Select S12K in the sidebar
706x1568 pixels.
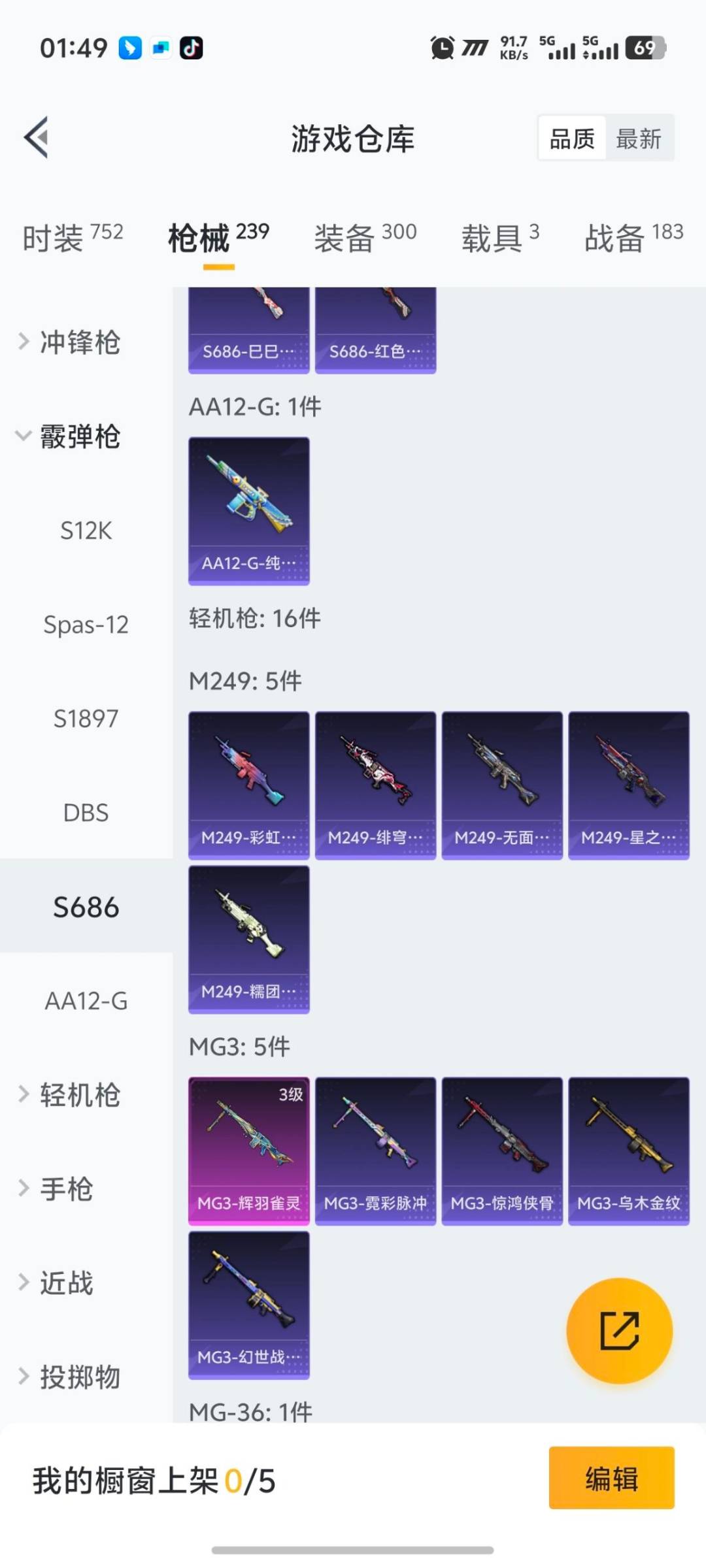(x=86, y=531)
